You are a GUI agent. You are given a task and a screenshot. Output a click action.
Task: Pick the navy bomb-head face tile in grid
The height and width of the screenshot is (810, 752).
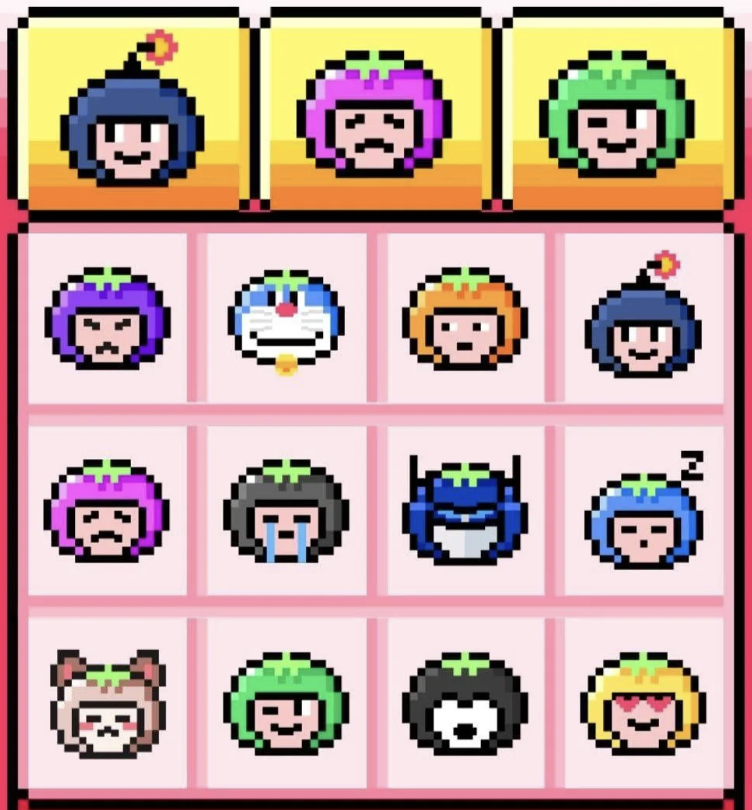coord(643,320)
